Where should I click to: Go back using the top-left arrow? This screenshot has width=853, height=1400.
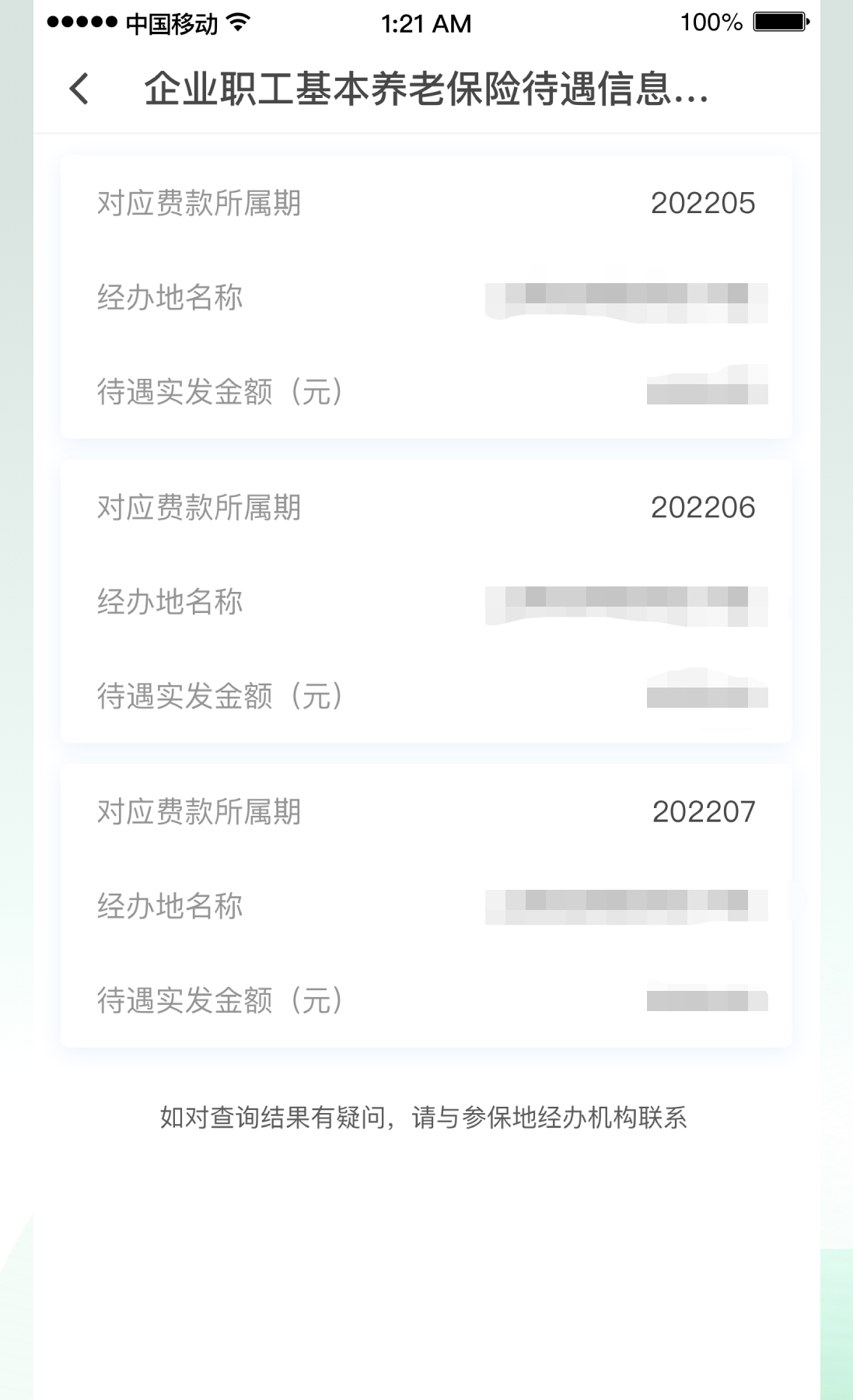(79, 89)
